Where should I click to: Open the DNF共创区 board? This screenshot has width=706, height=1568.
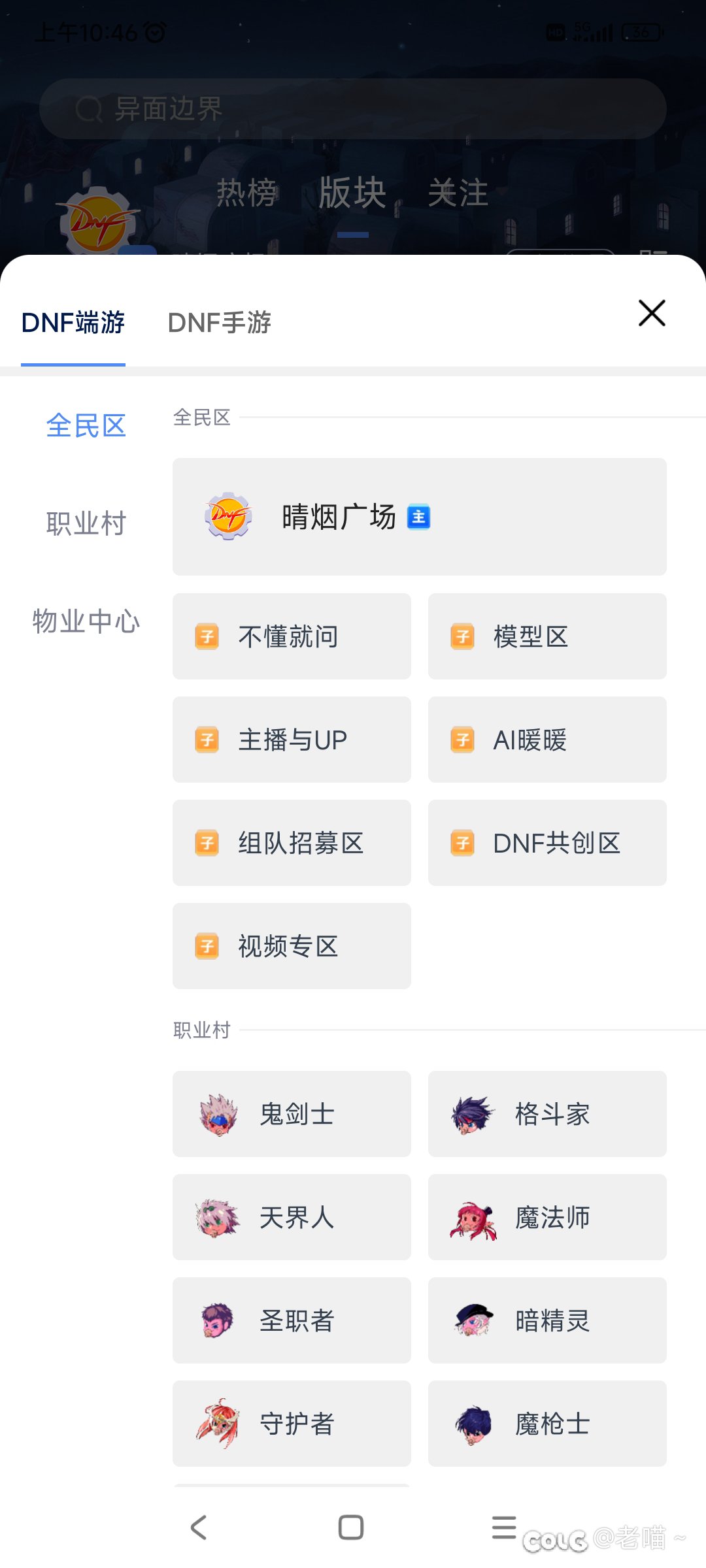[547, 843]
